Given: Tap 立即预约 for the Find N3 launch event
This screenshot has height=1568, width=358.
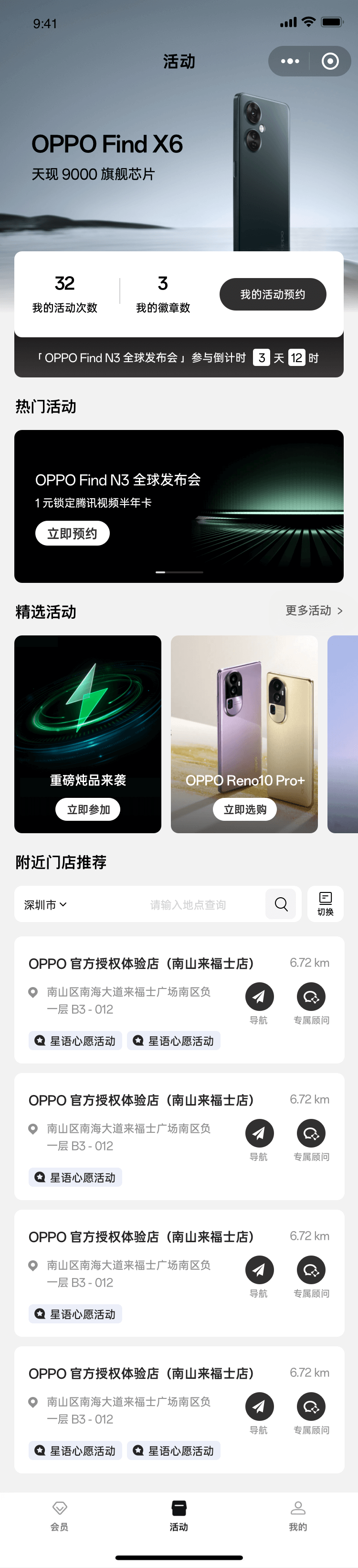Looking at the screenshot, I should [73, 534].
